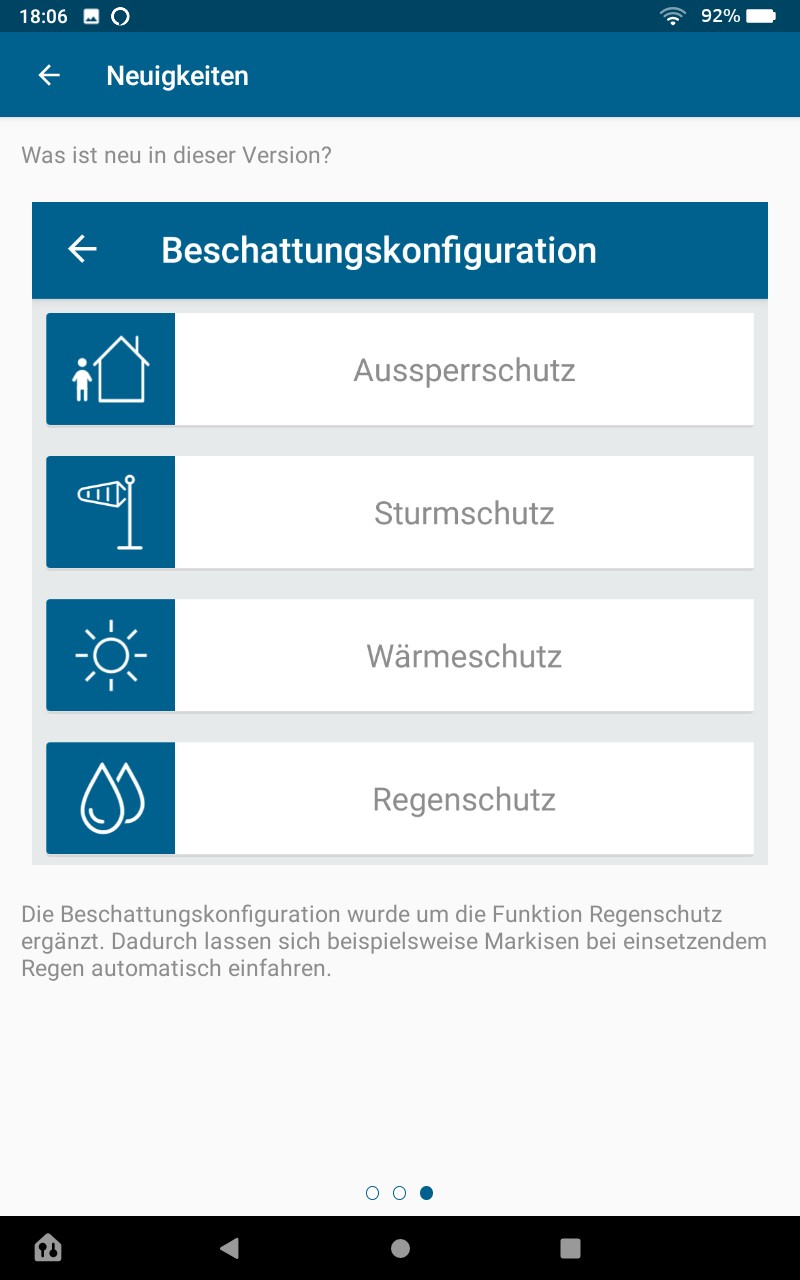
Task: Select the second page indicator dot
Action: tap(399, 1193)
